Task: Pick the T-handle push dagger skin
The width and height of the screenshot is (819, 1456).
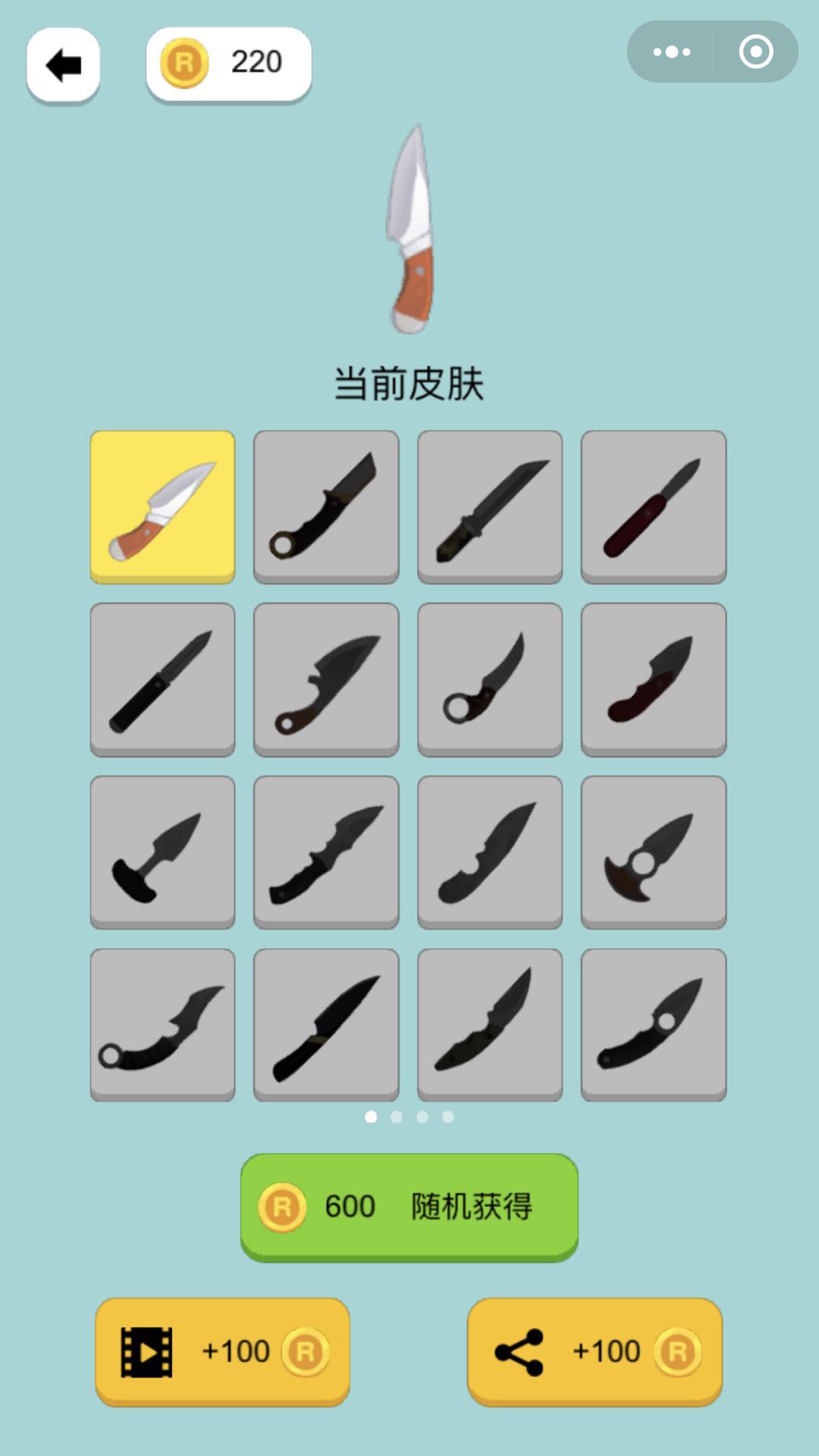Action: (x=162, y=852)
